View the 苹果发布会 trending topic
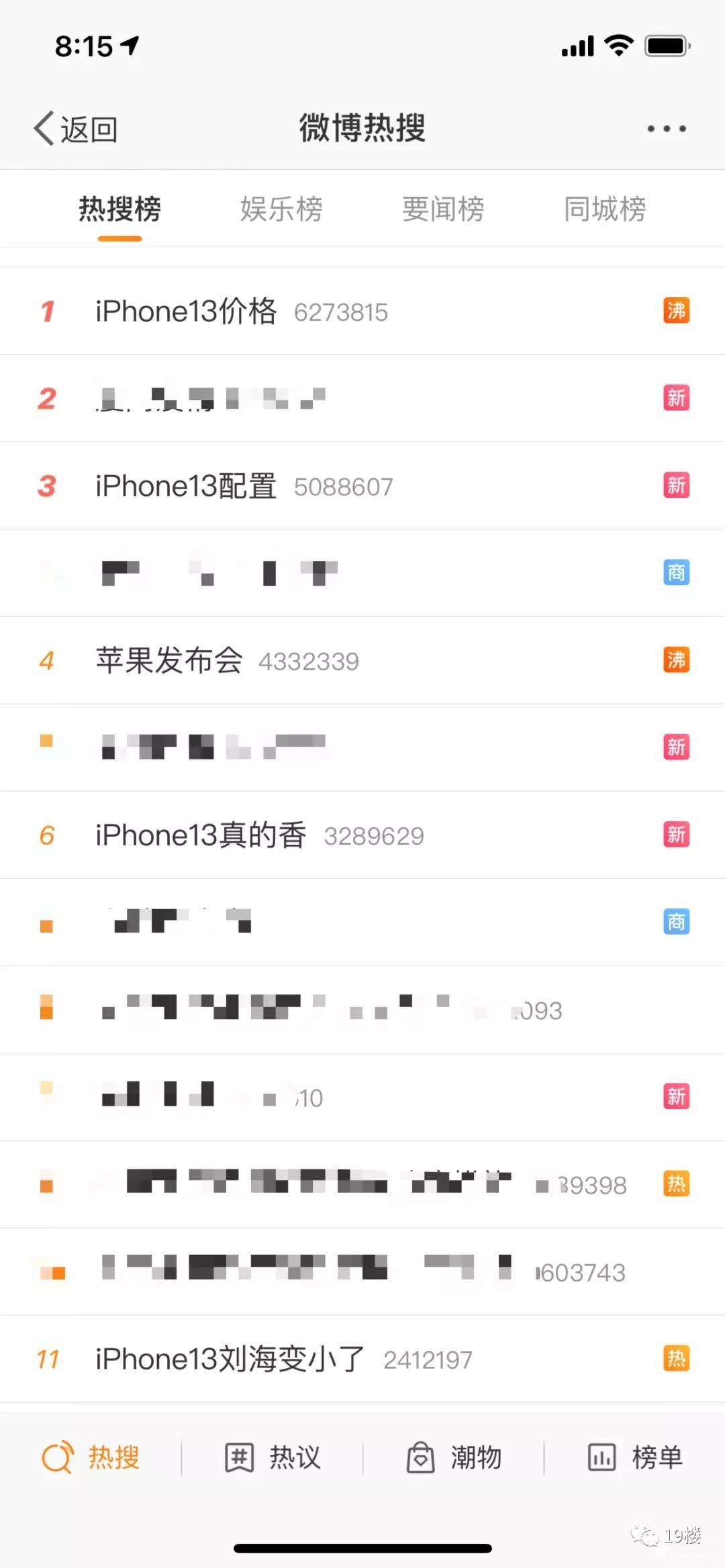Image resolution: width=725 pixels, height=1568 pixels. (362, 660)
